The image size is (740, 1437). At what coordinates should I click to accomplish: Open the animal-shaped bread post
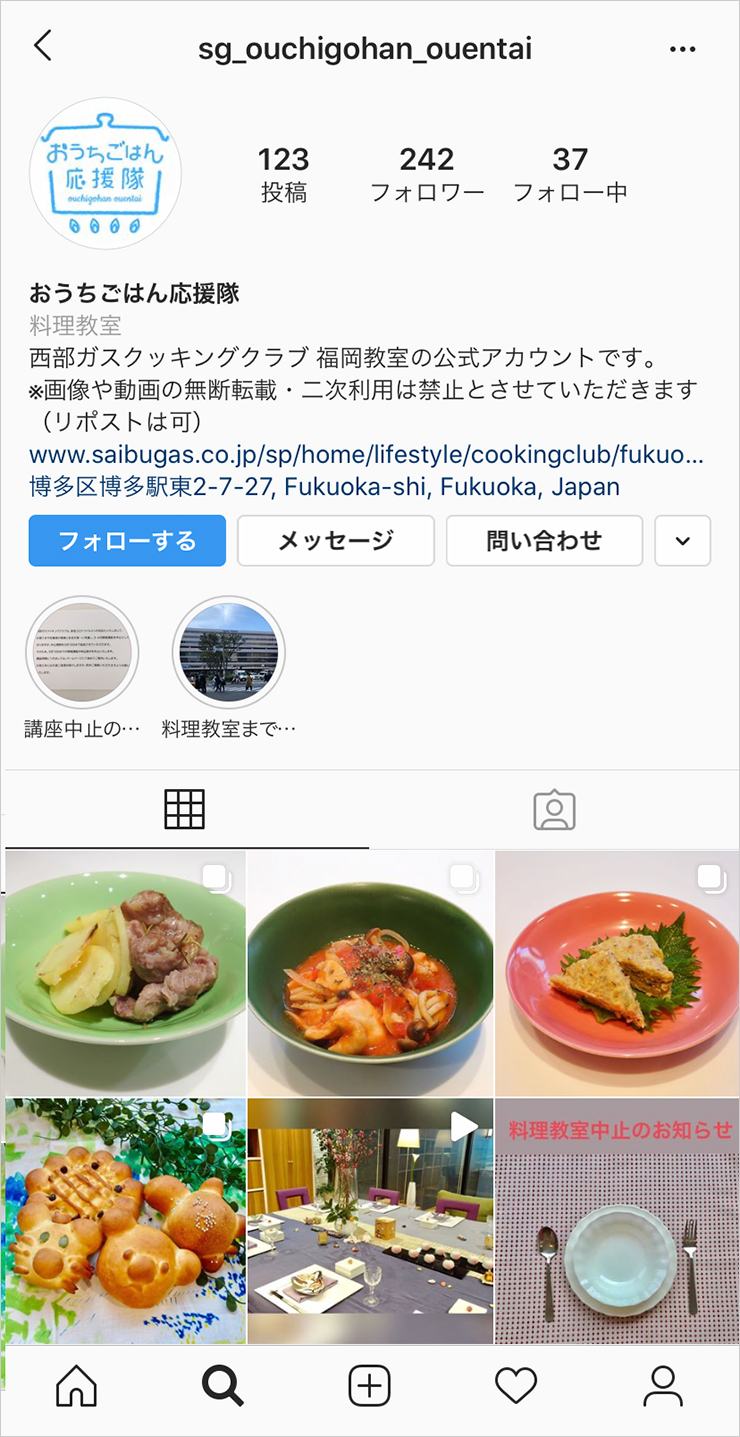(125, 1221)
